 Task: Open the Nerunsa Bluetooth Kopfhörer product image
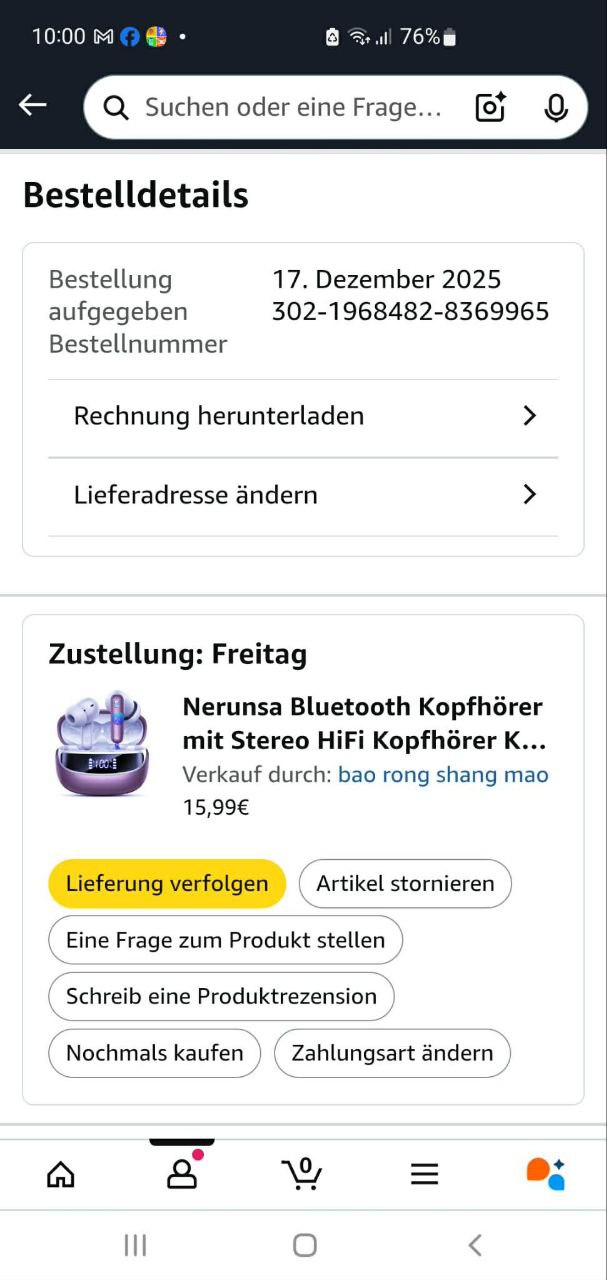pos(102,744)
